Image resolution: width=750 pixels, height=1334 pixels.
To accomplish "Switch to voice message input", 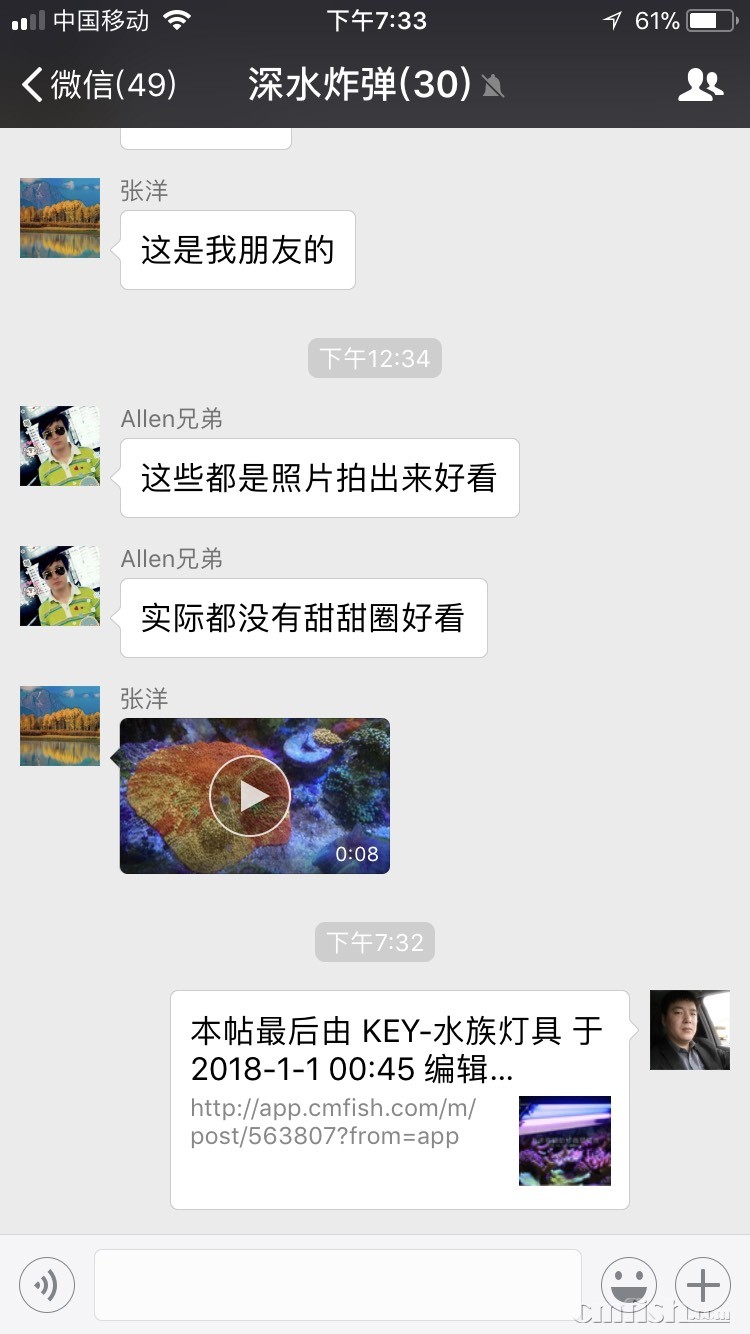I will point(47,1284).
